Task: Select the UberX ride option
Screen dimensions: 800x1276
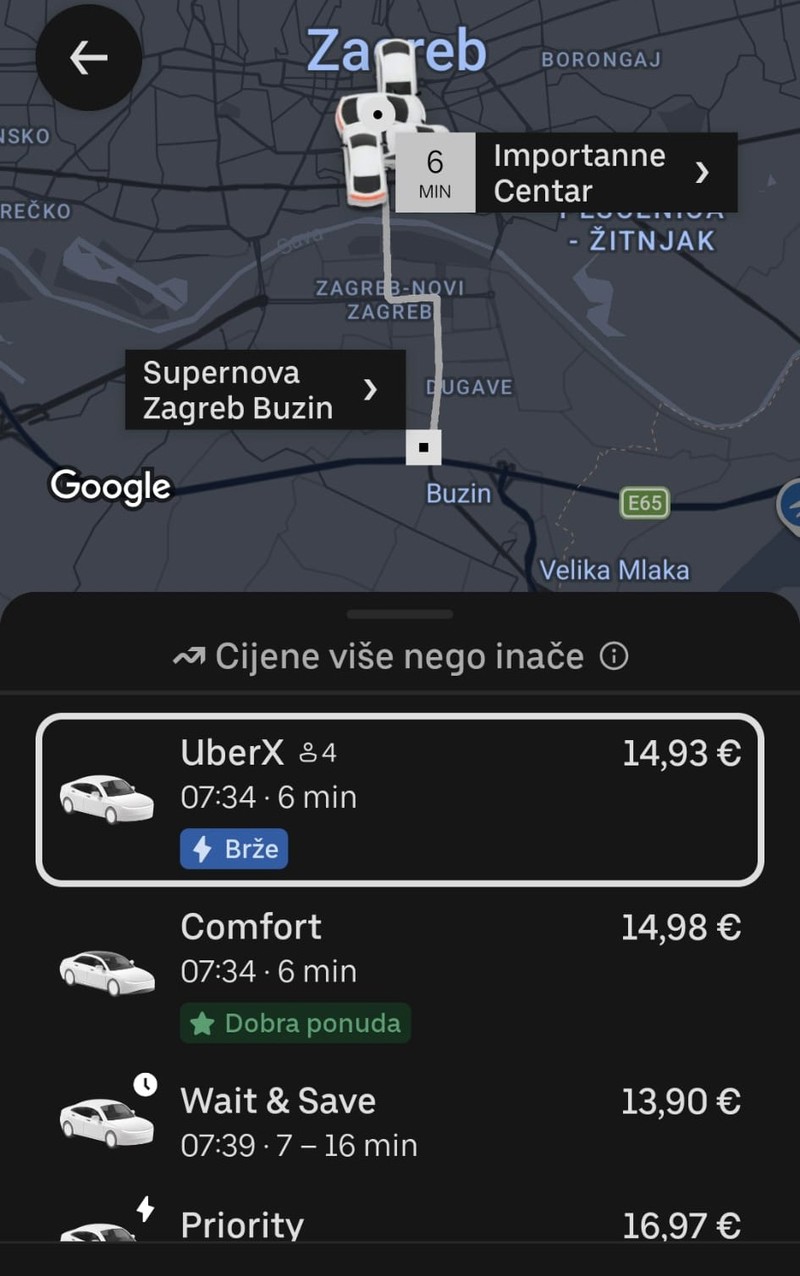Action: pyautogui.click(x=400, y=799)
